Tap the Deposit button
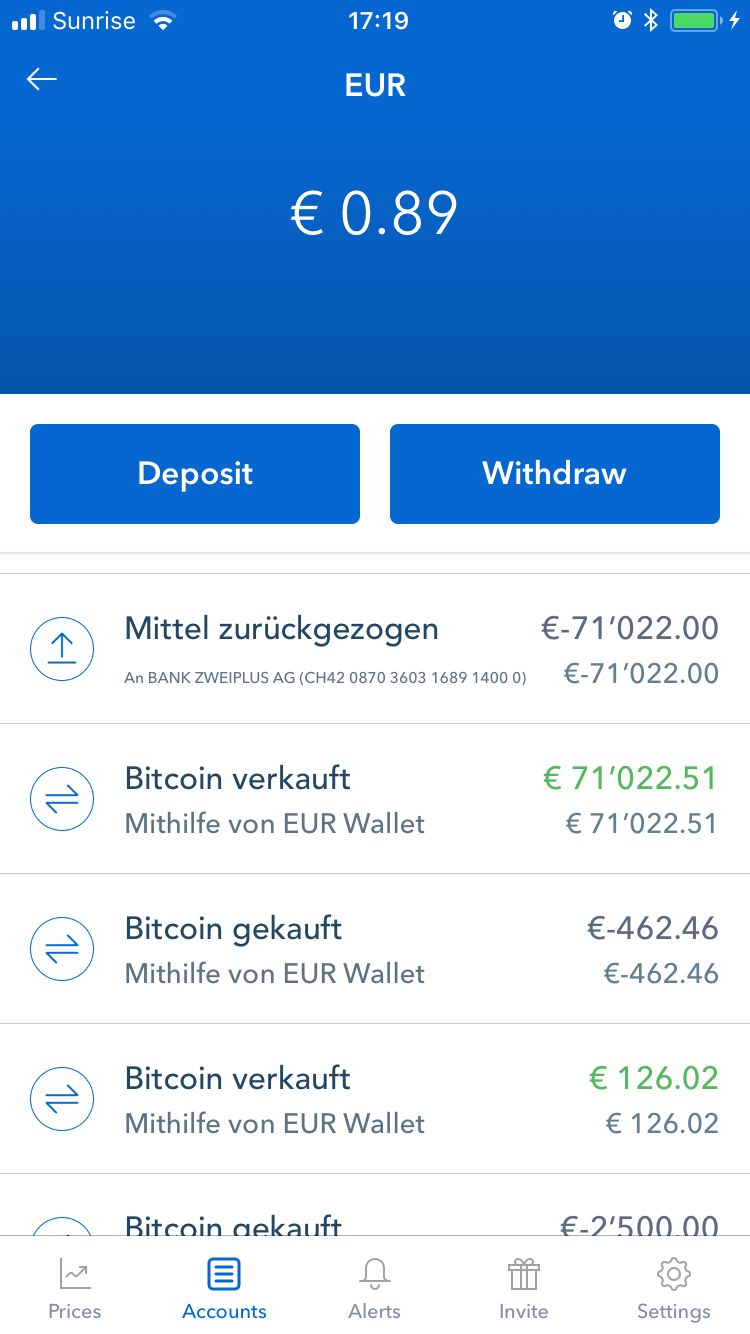Image resolution: width=750 pixels, height=1334 pixels. coord(195,474)
